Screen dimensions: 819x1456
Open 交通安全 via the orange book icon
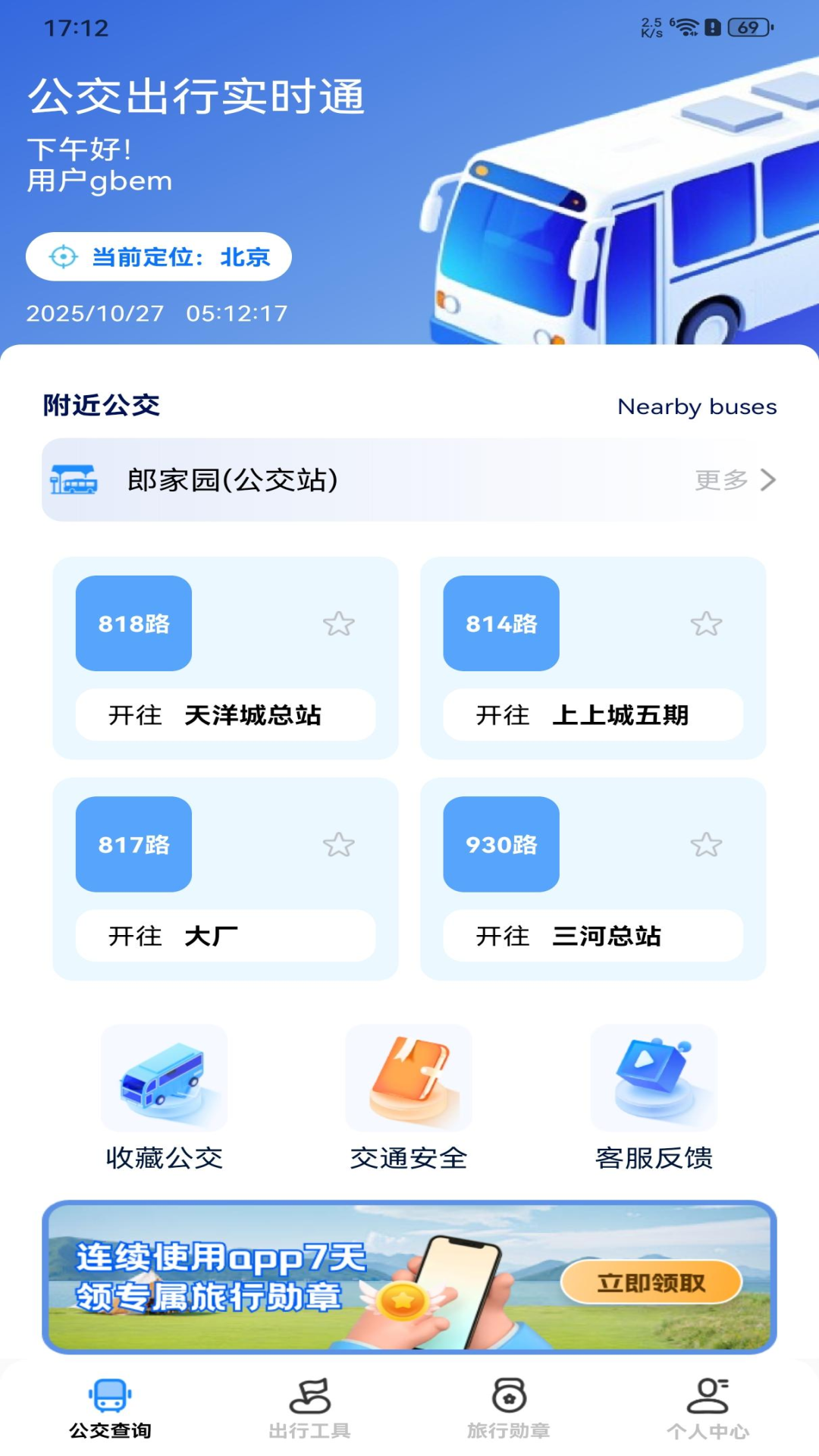408,1080
